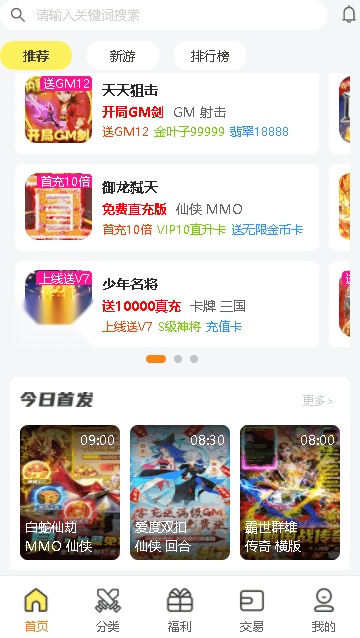Tap 更多 next to 今日首发
The height and width of the screenshot is (638, 360).
point(318,401)
